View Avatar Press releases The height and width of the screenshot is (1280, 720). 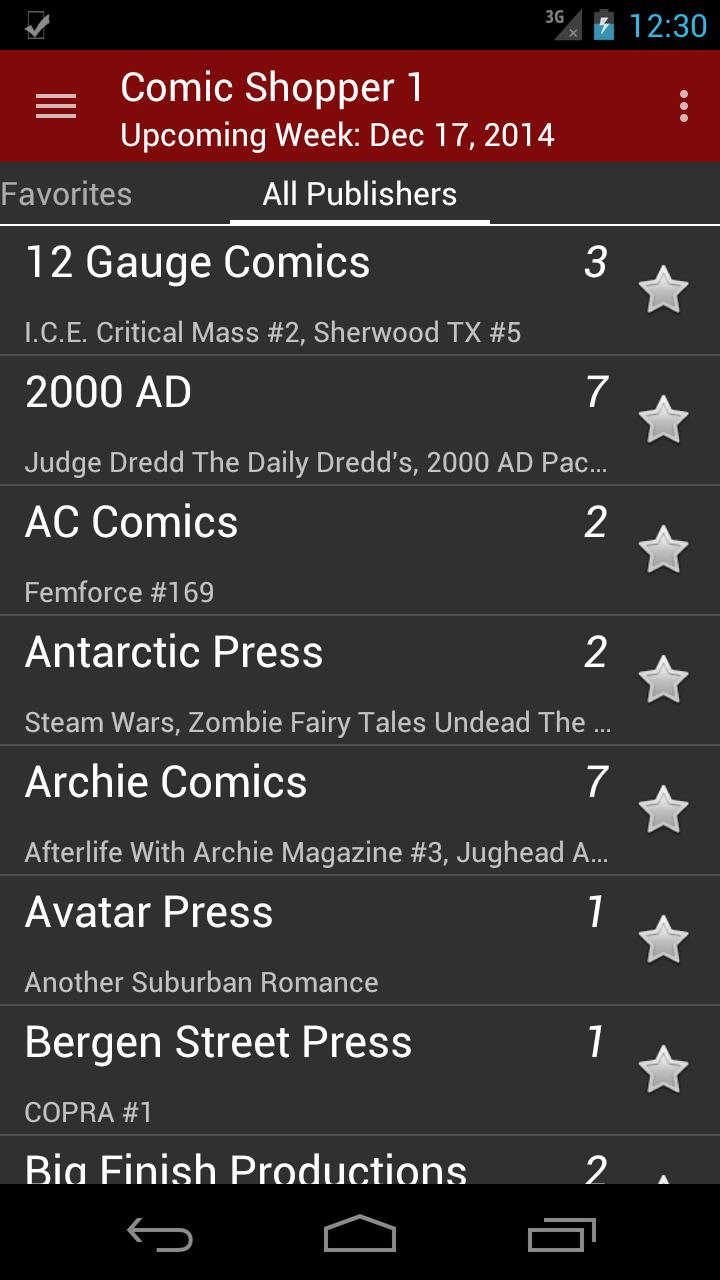pos(318,941)
